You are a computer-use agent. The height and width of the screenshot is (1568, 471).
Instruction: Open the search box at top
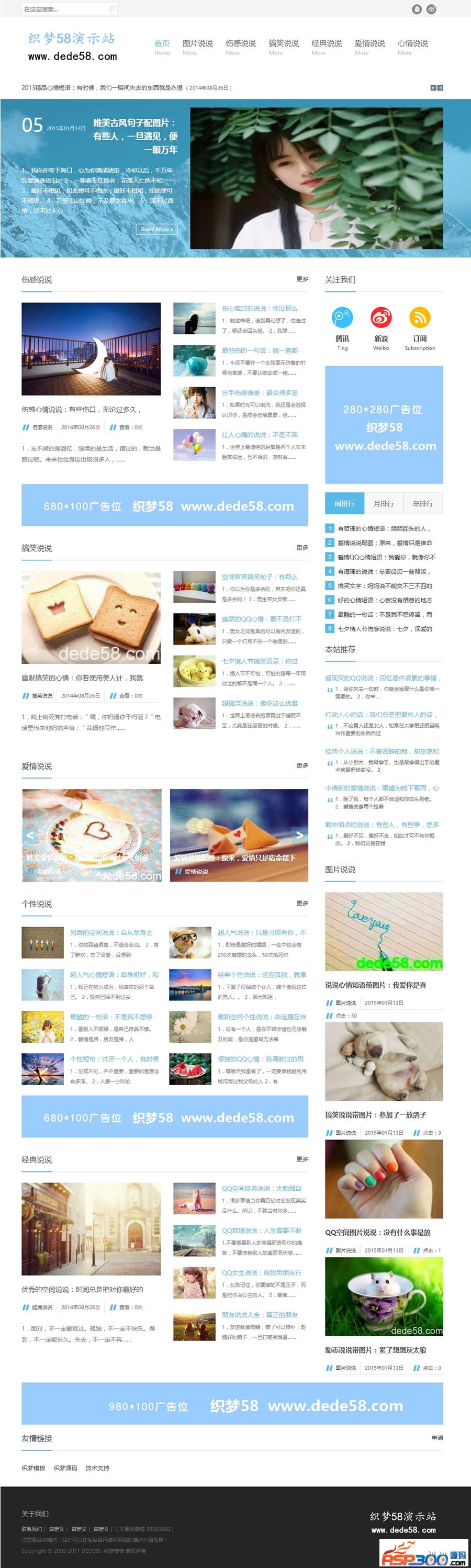[x=64, y=9]
